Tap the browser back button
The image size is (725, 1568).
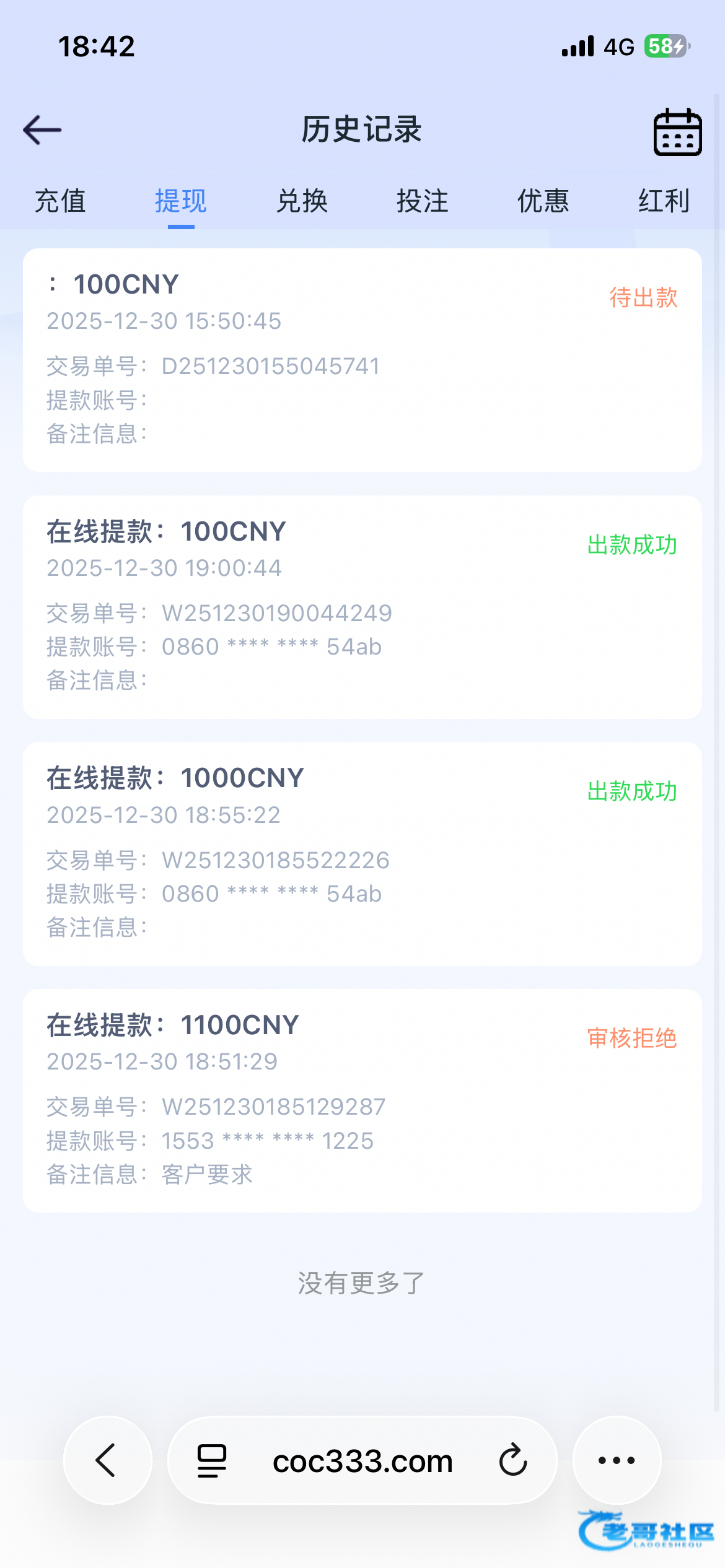[107, 1460]
